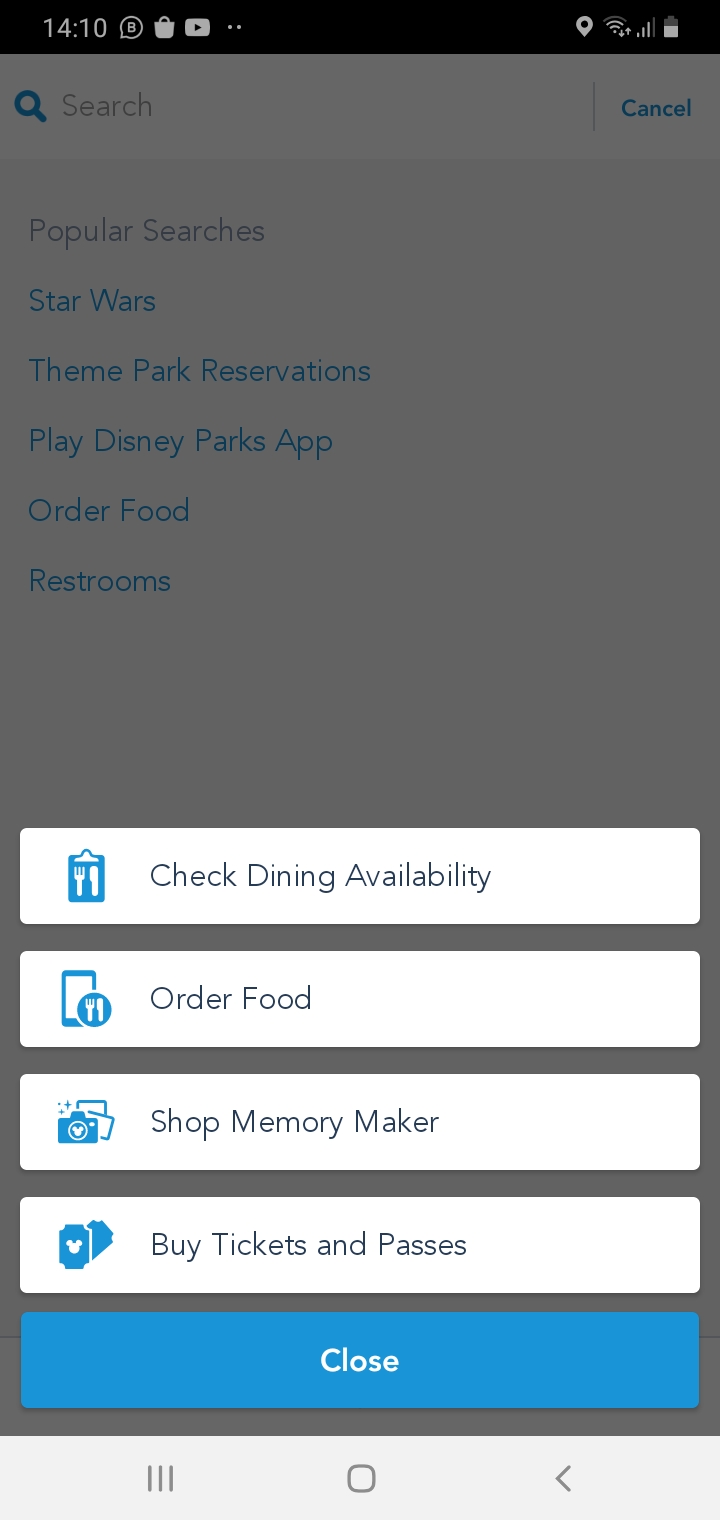This screenshot has width=720, height=1520.
Task: Dismiss the menu with Close button
Action: 360,1360
